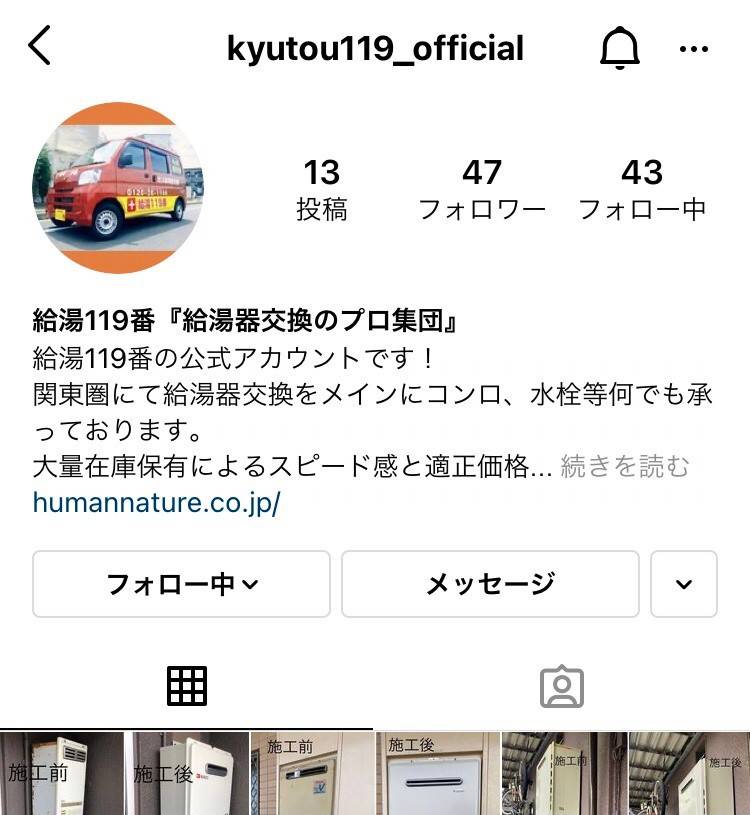Tap the フォロー中 button
750x815 pixels.
pos(181,584)
